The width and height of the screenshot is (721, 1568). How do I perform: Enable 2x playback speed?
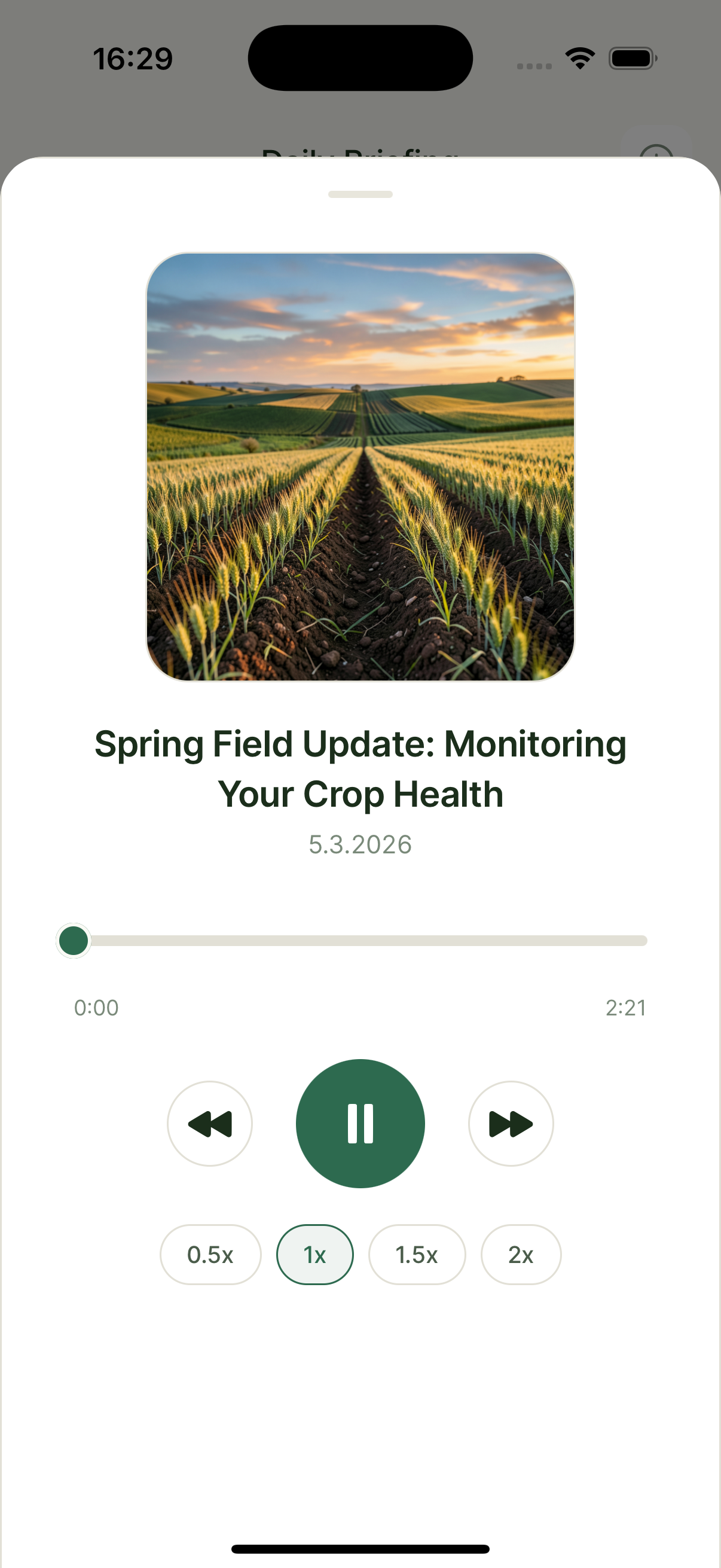coord(521,1254)
